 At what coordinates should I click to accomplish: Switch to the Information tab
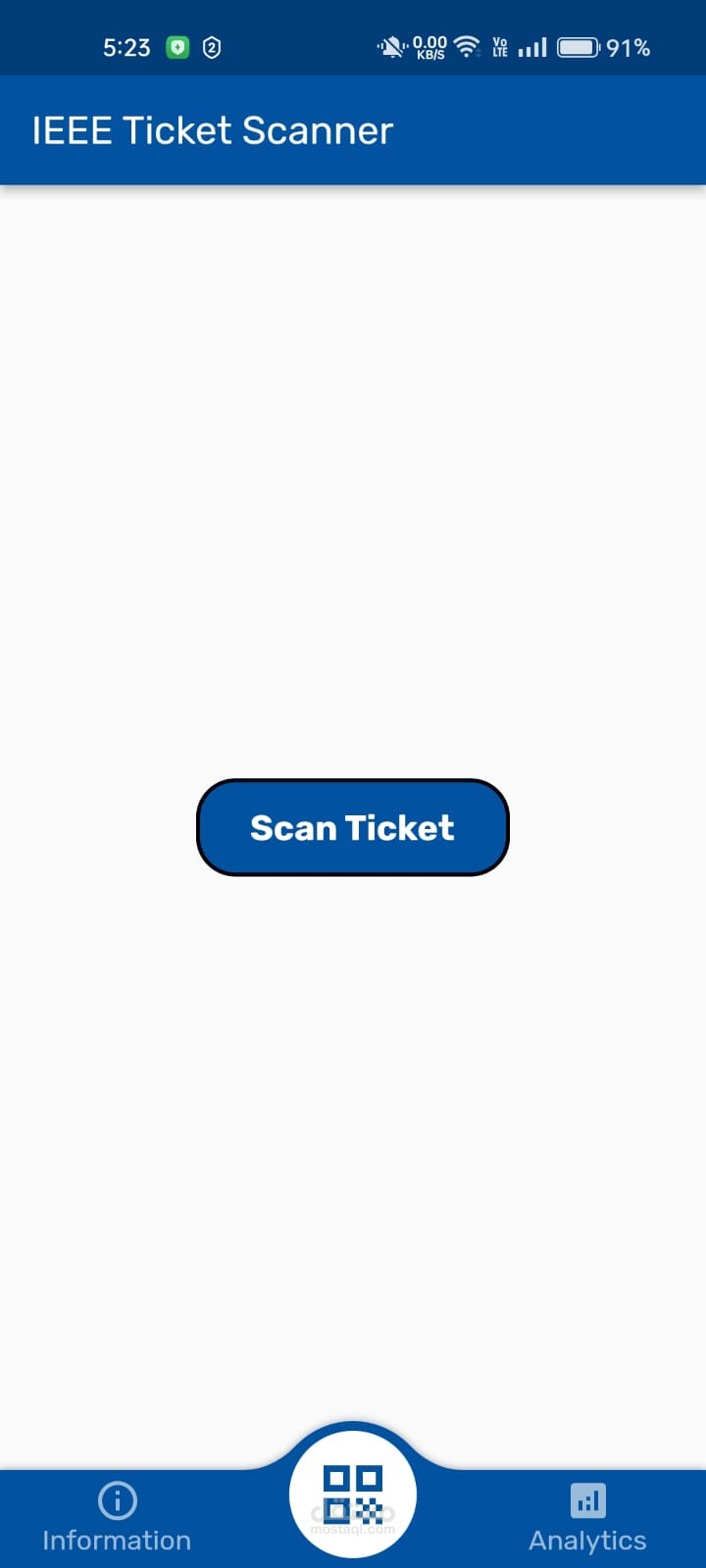(117, 1518)
